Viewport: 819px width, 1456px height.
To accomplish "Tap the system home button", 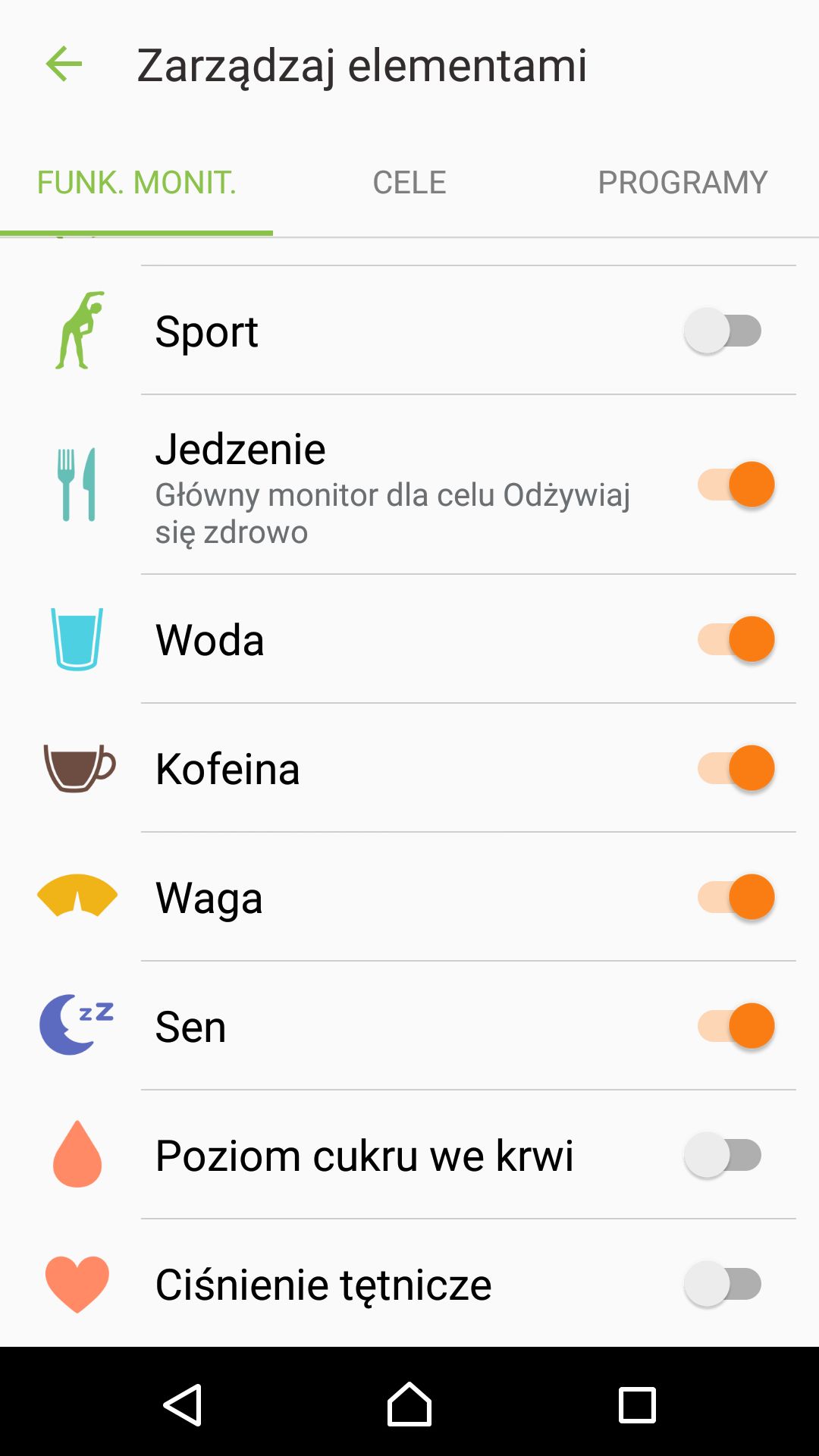I will (409, 1404).
